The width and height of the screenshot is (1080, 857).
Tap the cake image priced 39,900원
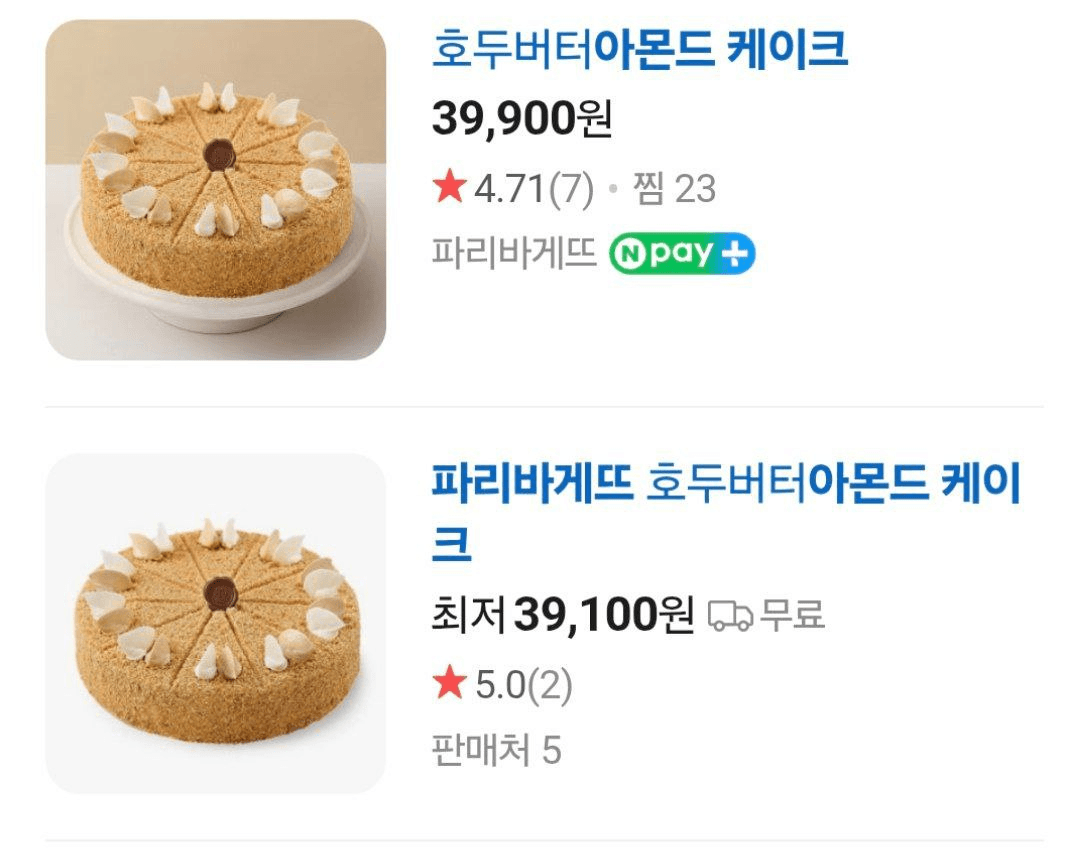point(215,190)
